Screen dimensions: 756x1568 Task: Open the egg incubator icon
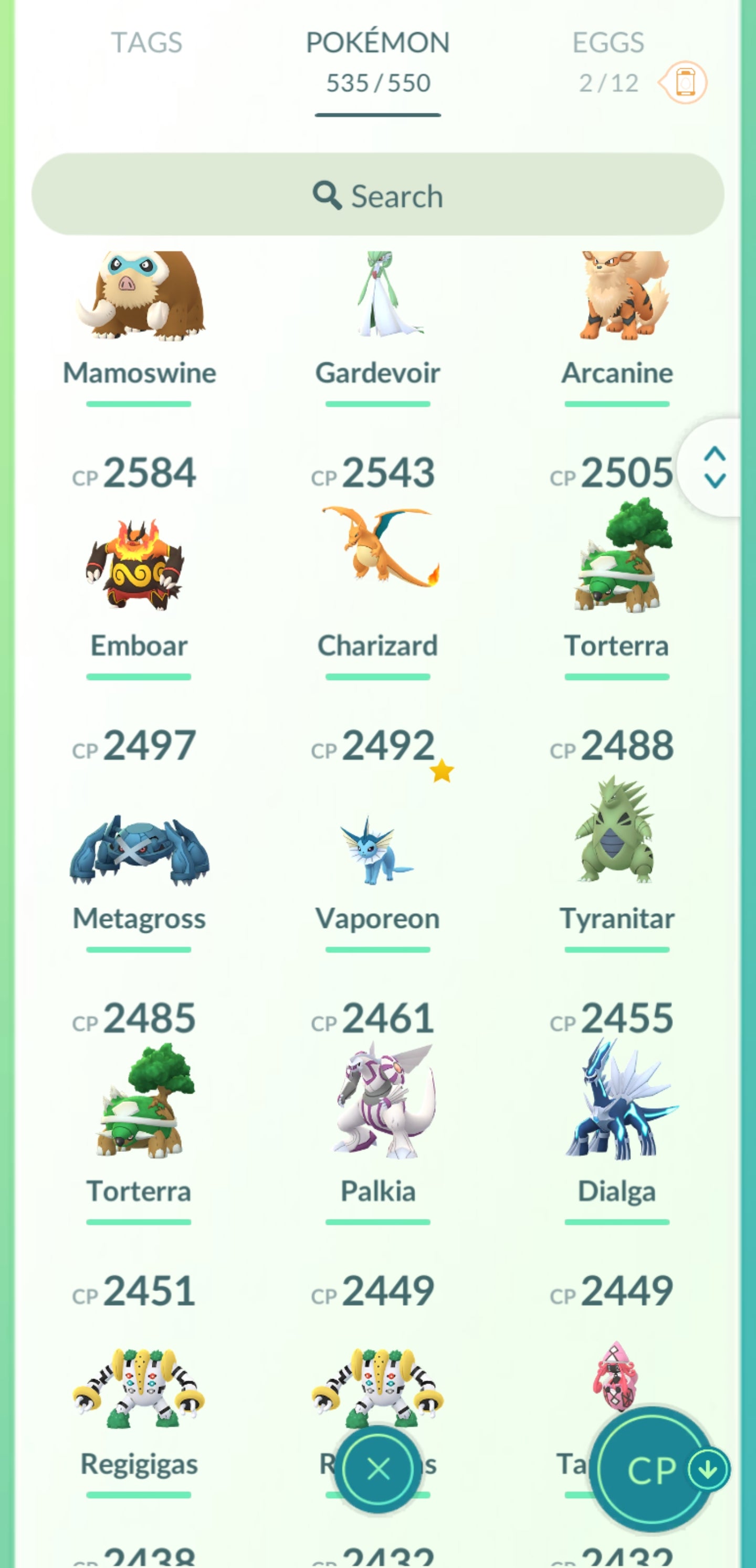685,82
